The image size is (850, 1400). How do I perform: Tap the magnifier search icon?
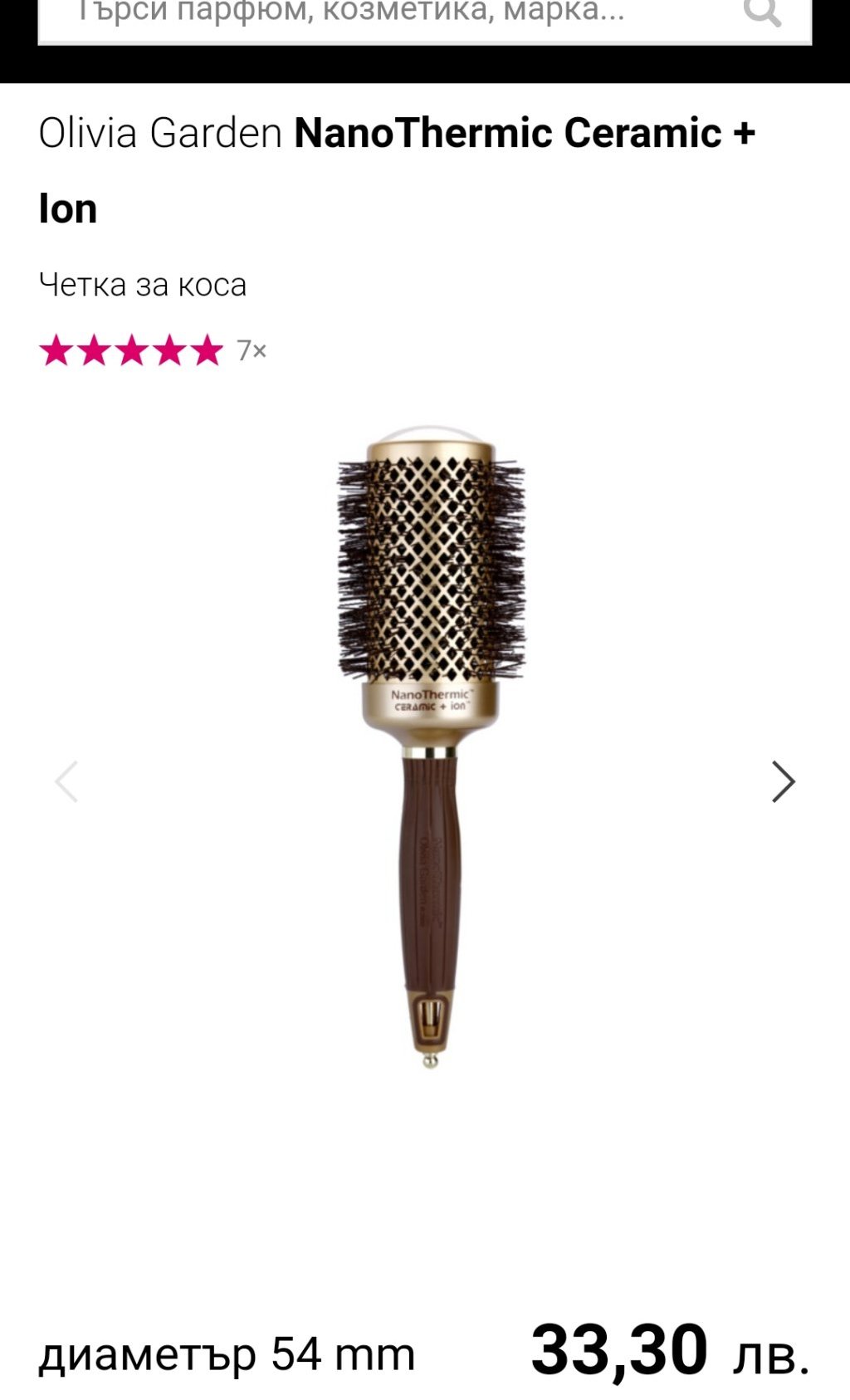click(761, 13)
